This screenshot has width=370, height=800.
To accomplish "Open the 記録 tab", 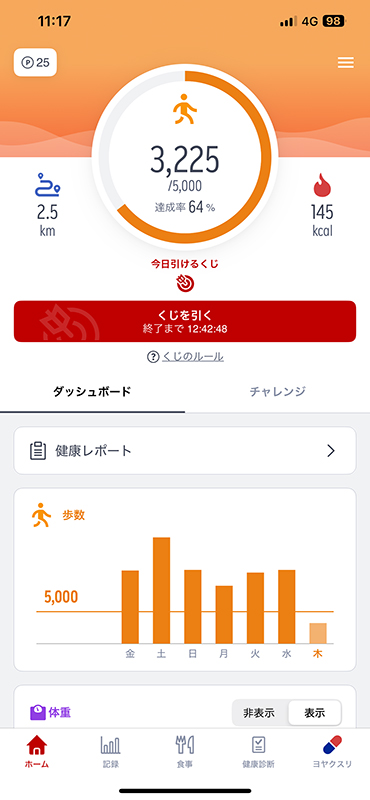I will coord(110,752).
